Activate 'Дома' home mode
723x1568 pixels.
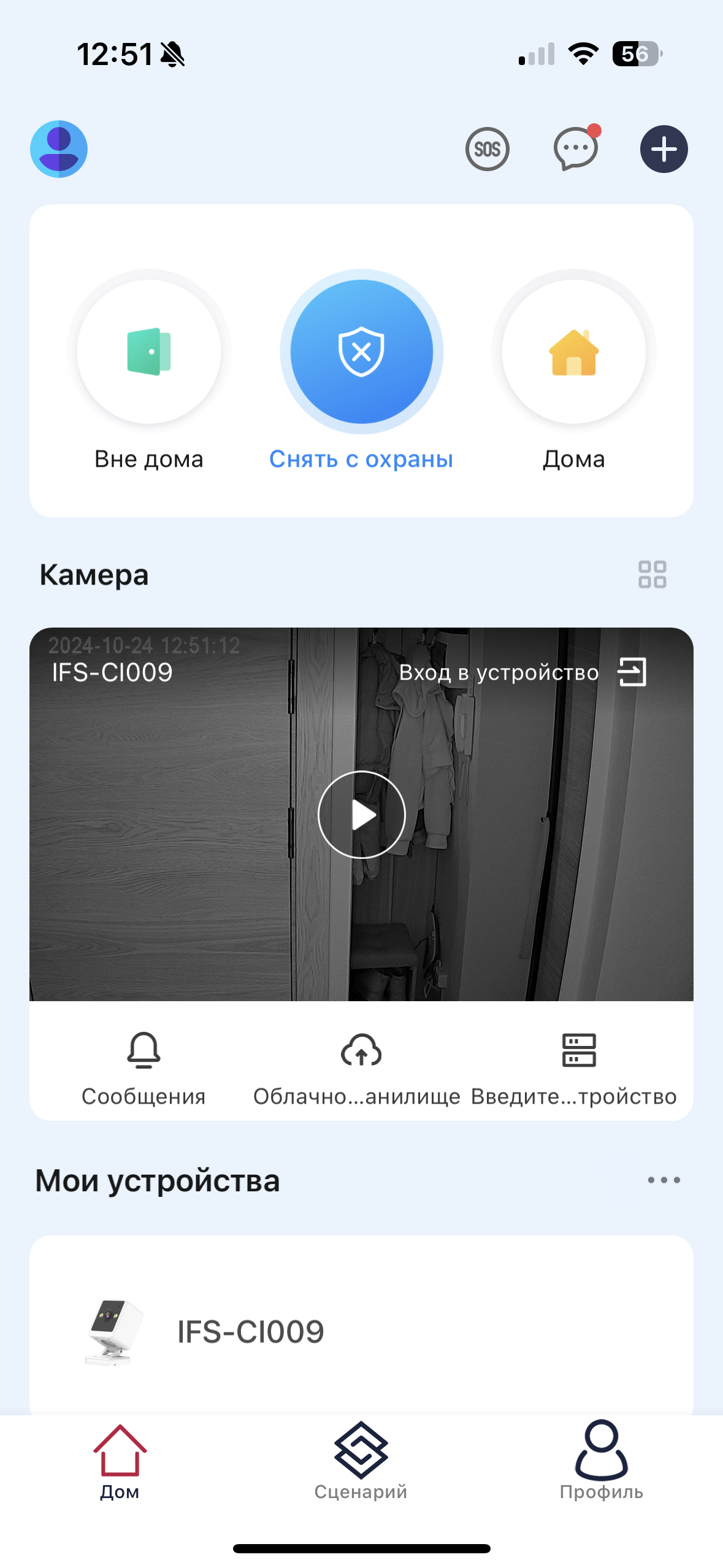coord(573,352)
